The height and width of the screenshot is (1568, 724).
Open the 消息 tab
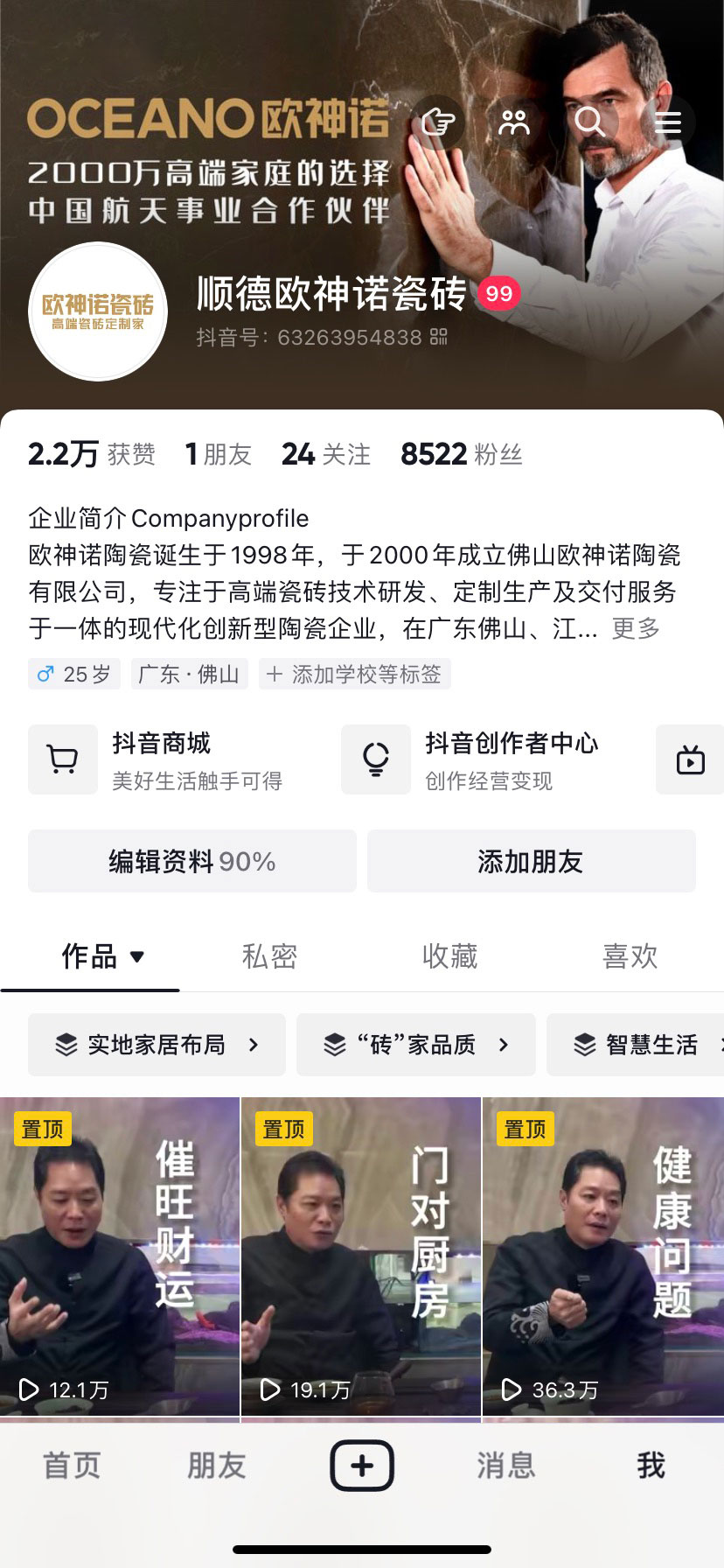505,1465
